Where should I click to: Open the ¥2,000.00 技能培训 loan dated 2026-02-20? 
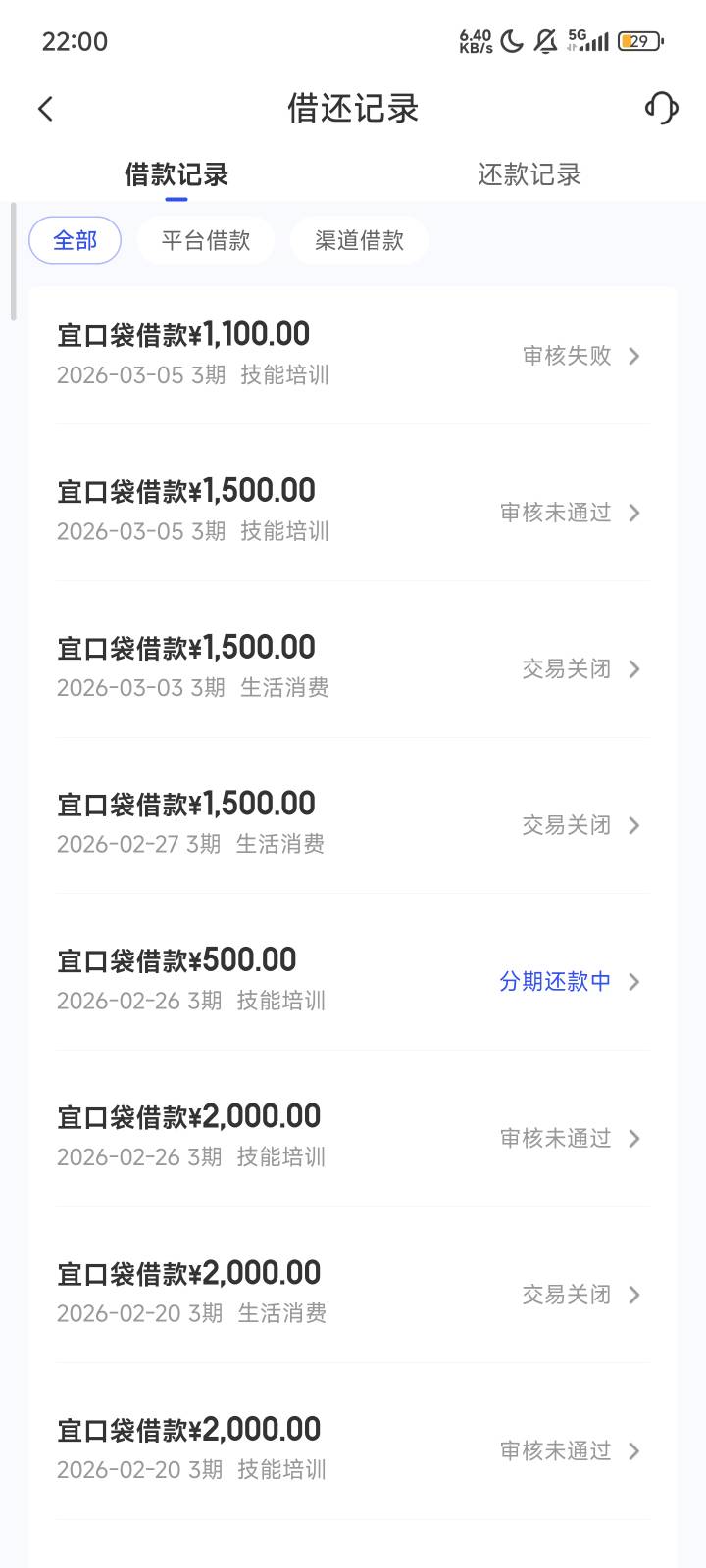[x=353, y=1450]
